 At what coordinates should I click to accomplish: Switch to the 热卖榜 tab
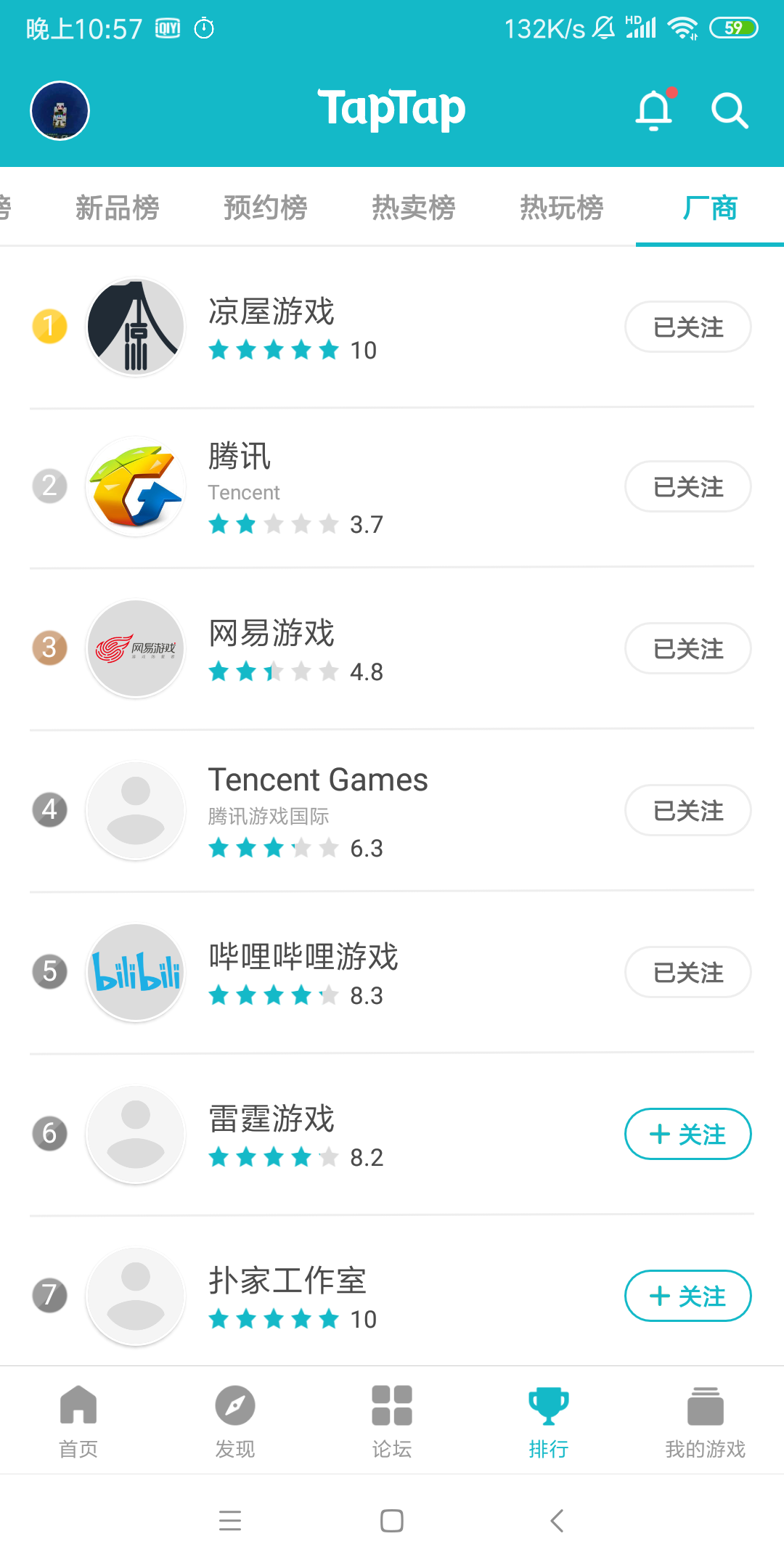[x=413, y=208]
